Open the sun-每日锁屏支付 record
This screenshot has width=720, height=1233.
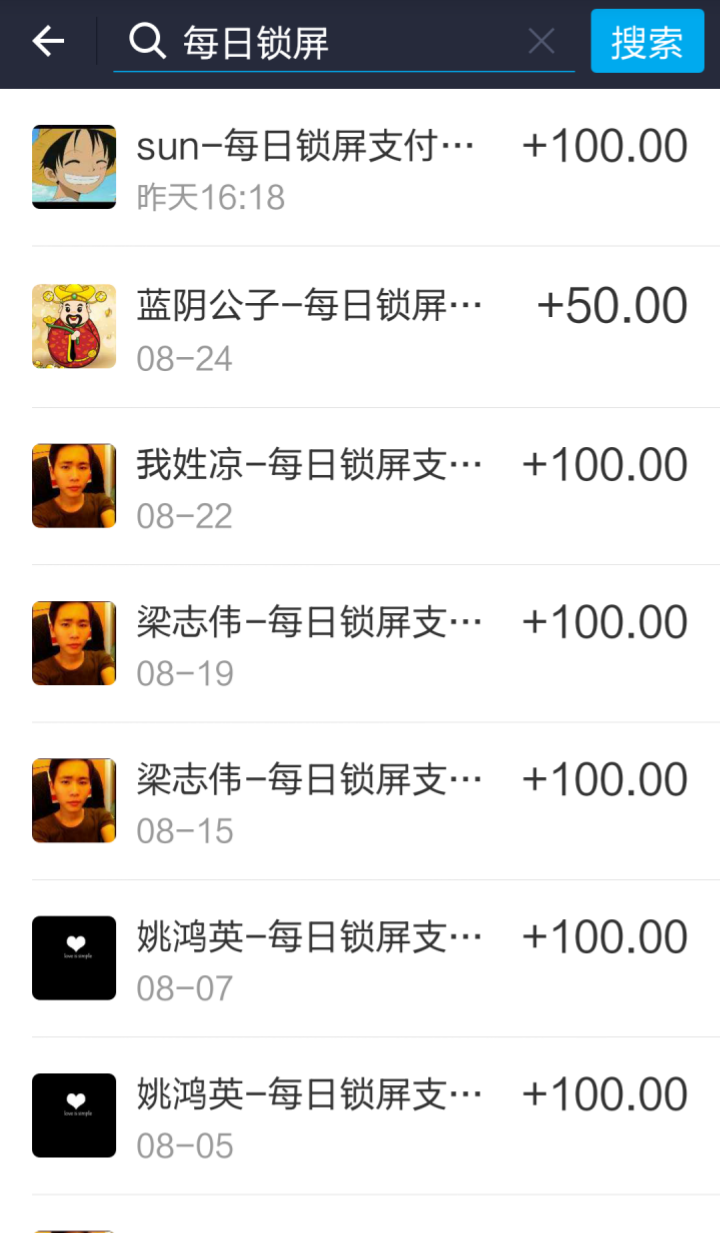point(360,167)
